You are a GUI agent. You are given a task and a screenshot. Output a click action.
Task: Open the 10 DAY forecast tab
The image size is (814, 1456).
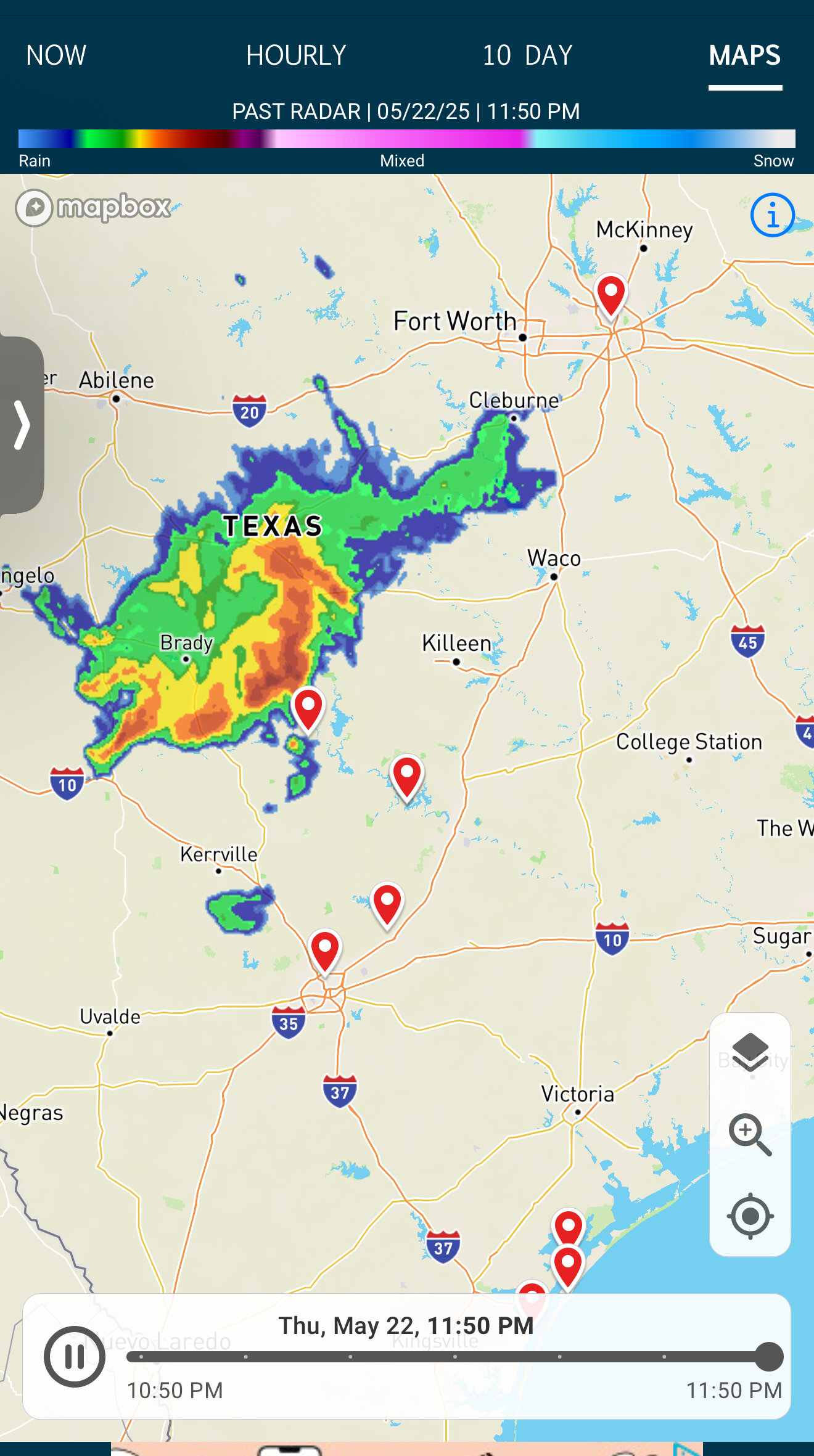pyautogui.click(x=527, y=55)
